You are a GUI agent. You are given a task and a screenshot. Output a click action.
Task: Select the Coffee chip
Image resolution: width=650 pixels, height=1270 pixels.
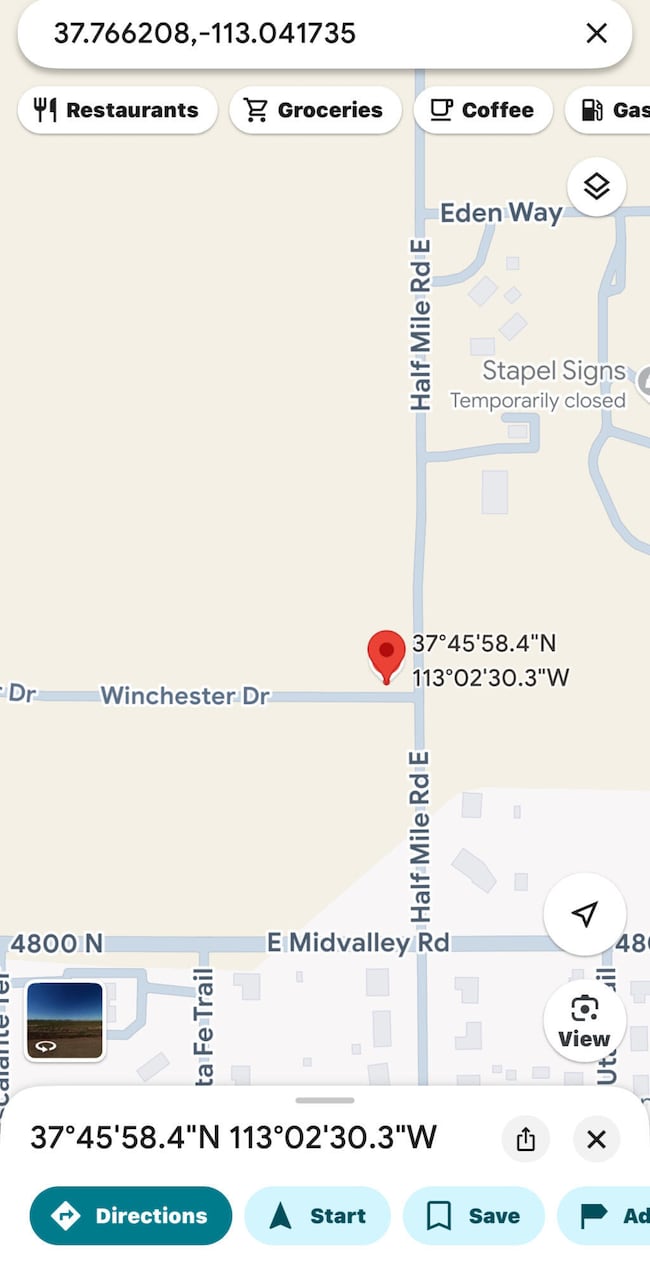click(483, 110)
